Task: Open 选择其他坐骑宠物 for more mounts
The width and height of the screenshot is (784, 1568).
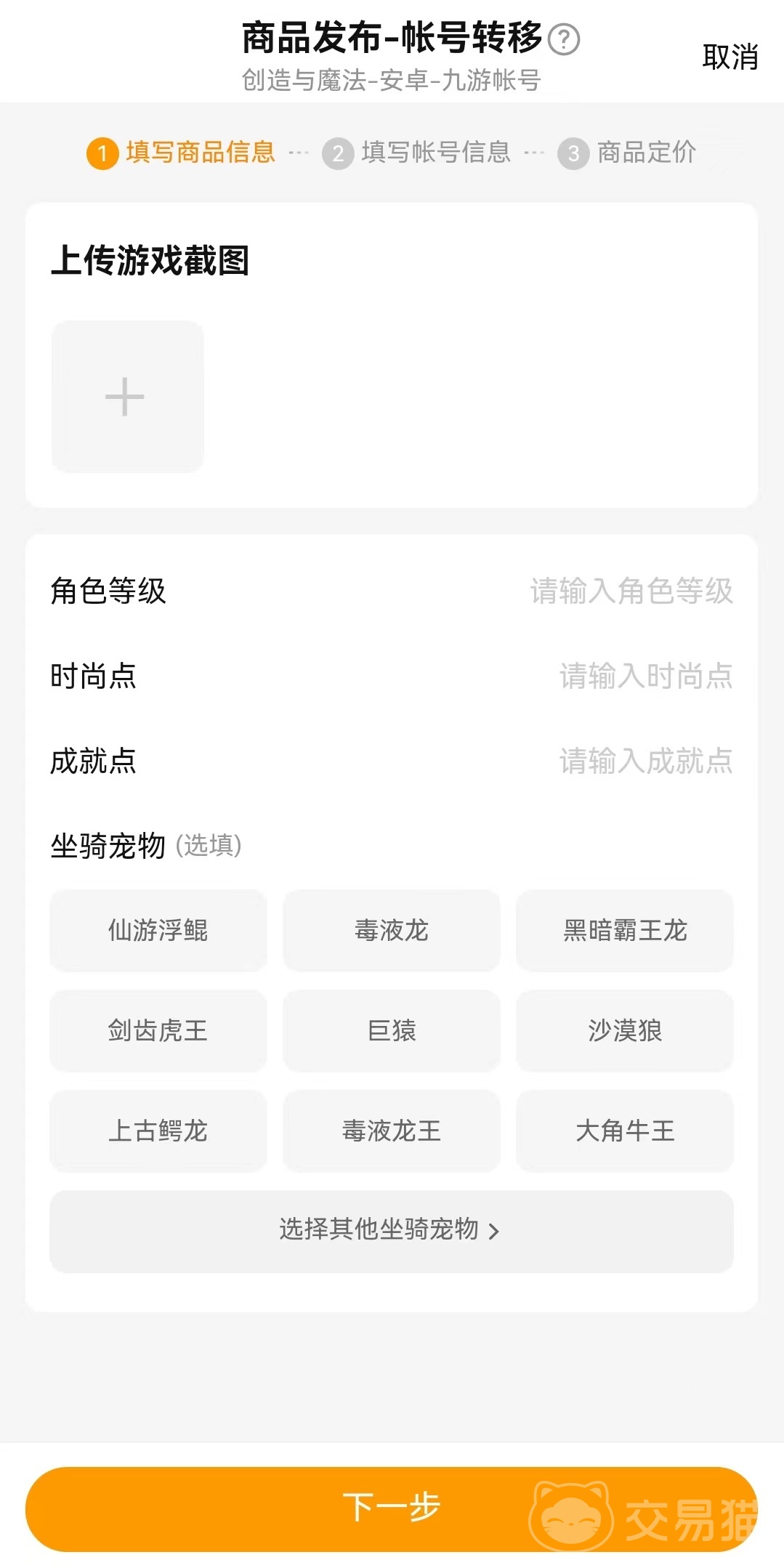Action: [x=392, y=1230]
